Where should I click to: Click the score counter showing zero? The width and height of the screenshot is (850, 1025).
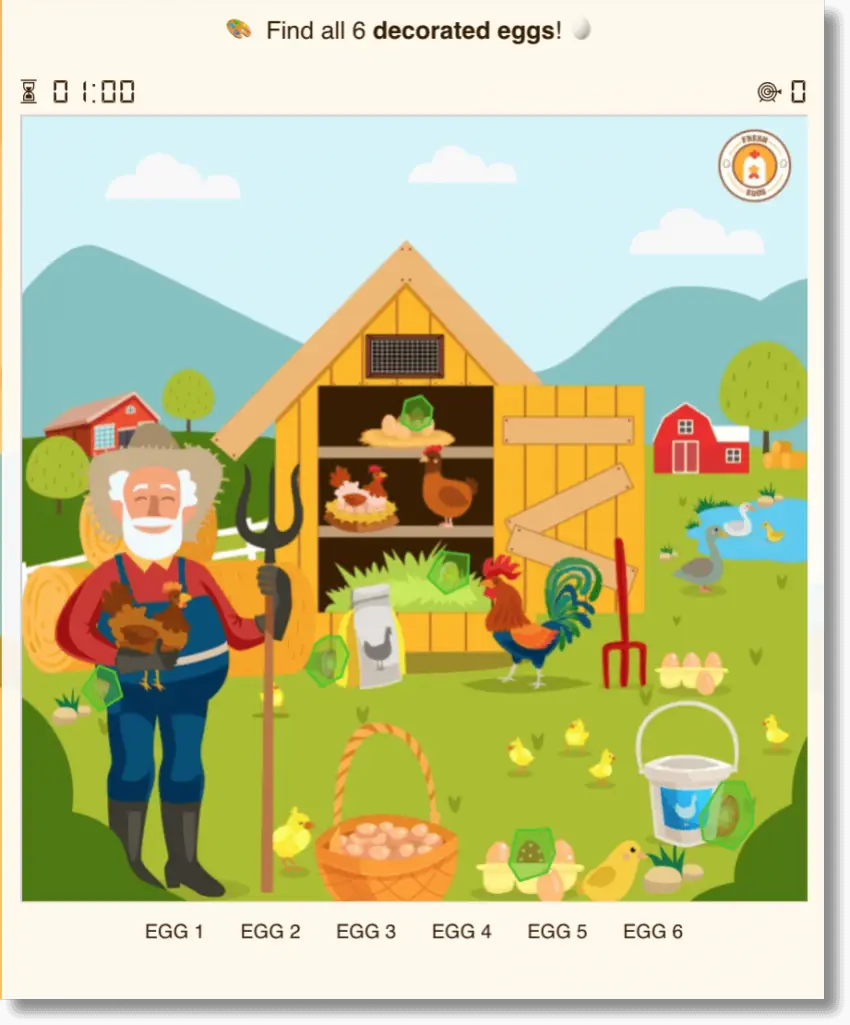[800, 91]
